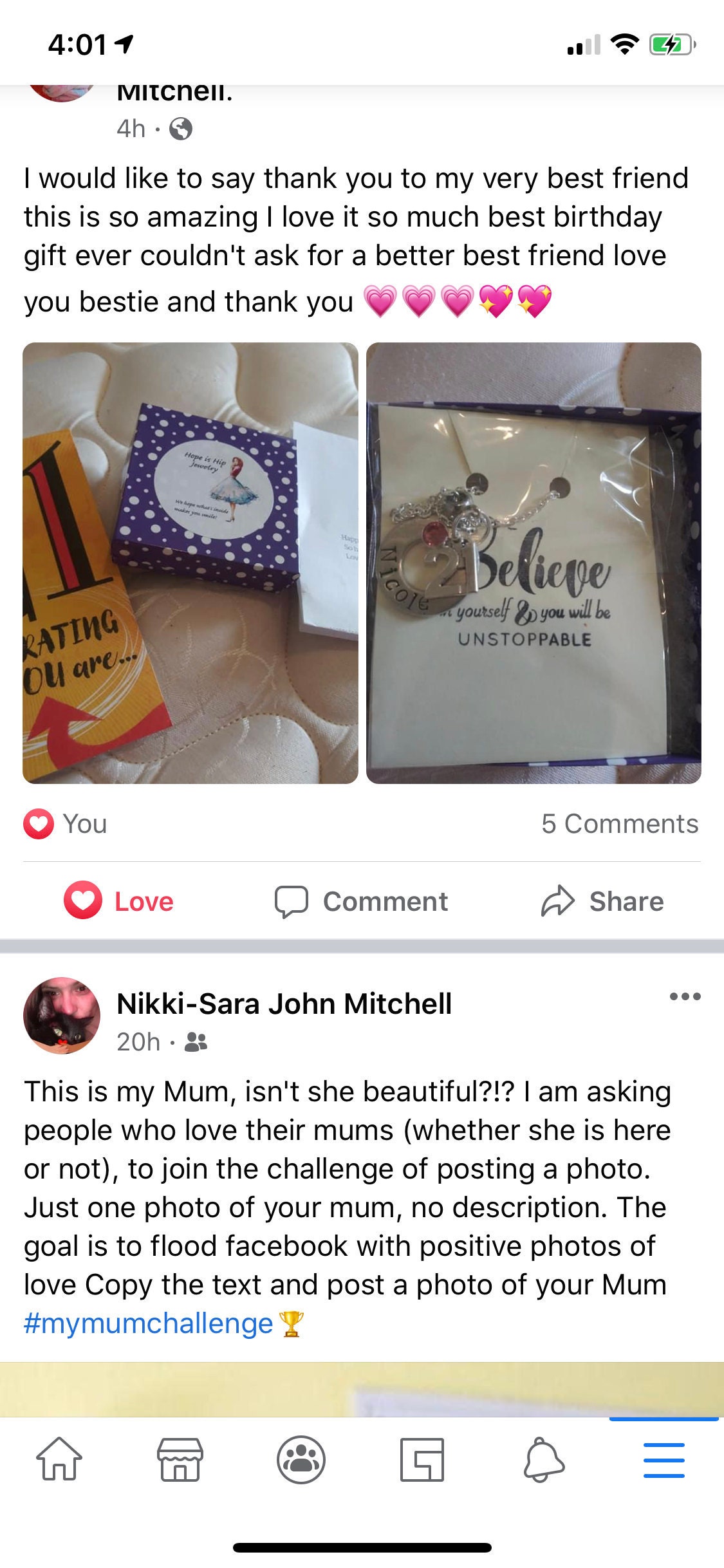Open the Groups tab

301,1459
